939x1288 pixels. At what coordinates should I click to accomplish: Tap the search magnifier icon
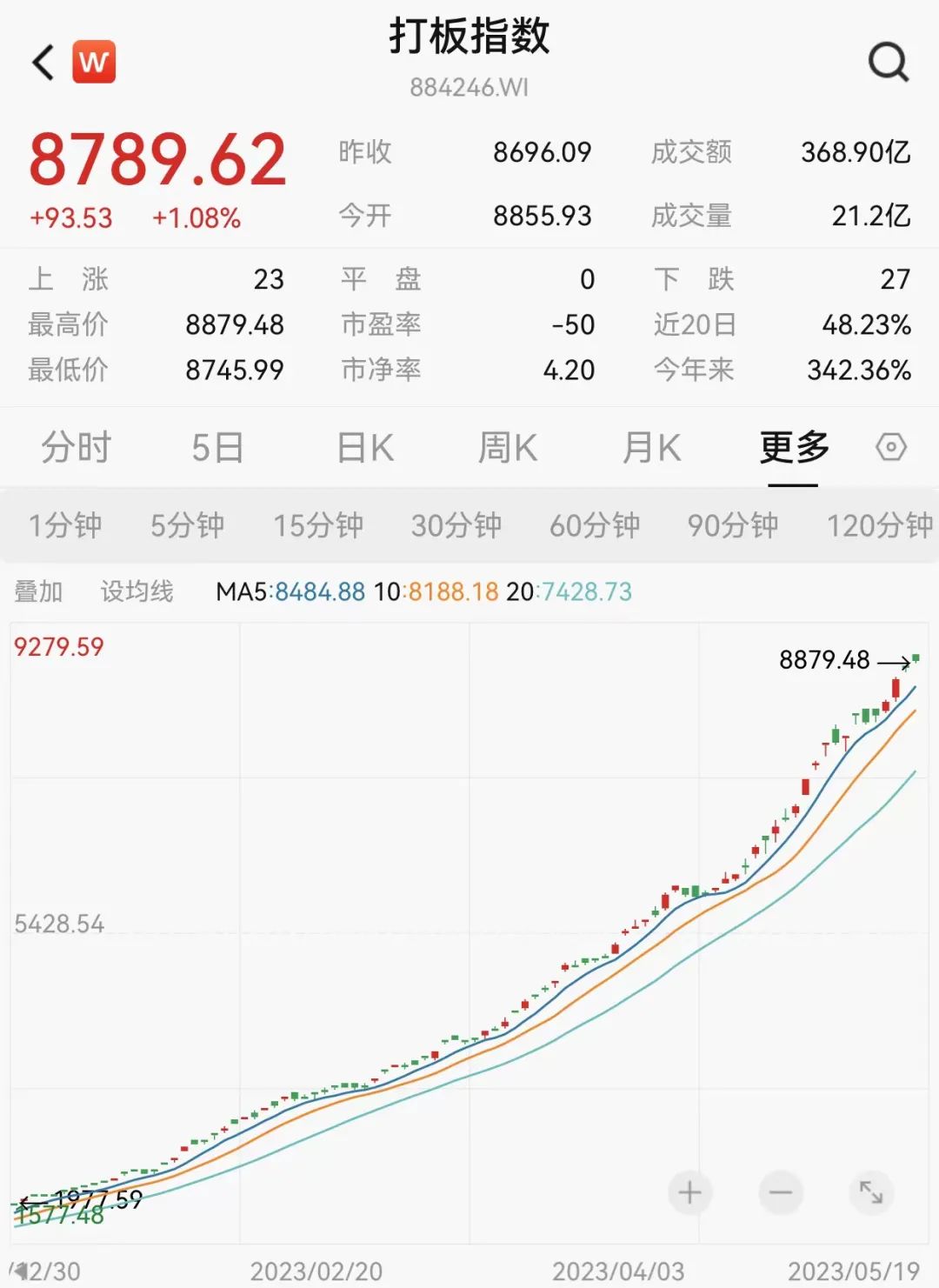point(886,61)
